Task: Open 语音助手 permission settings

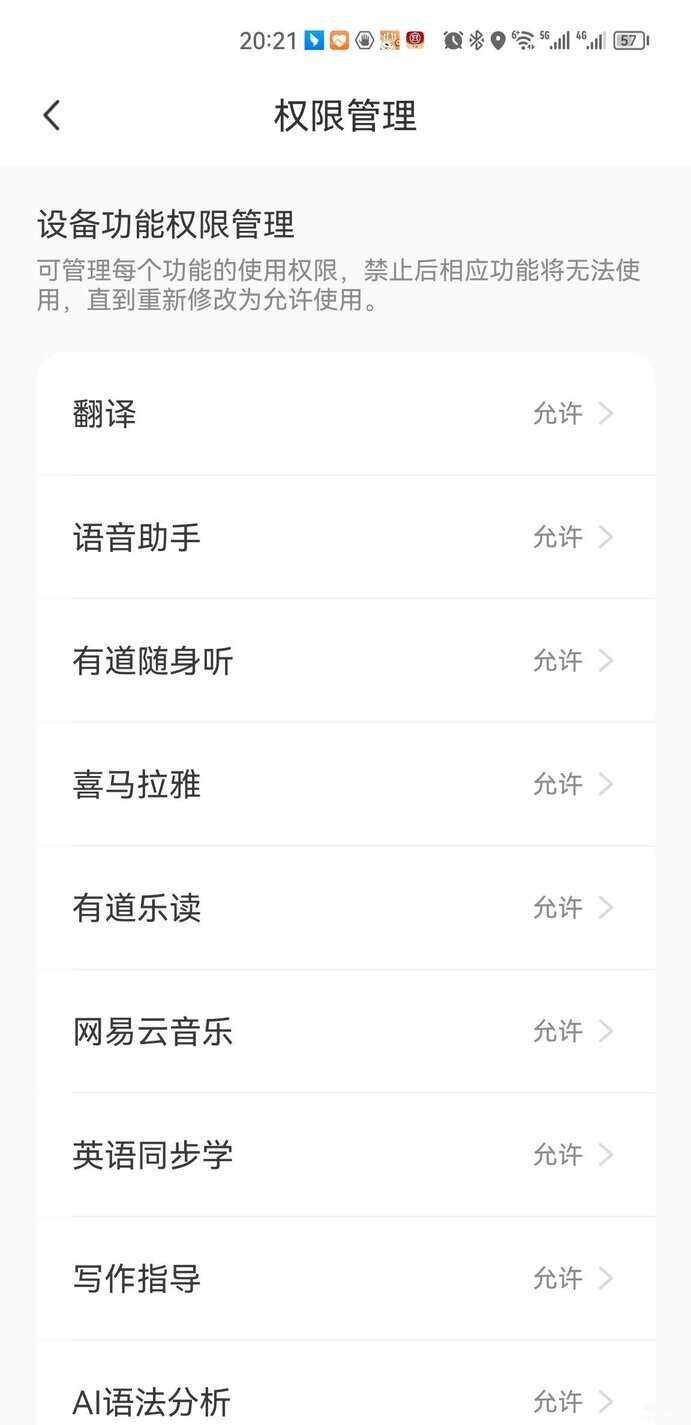Action: click(x=346, y=537)
